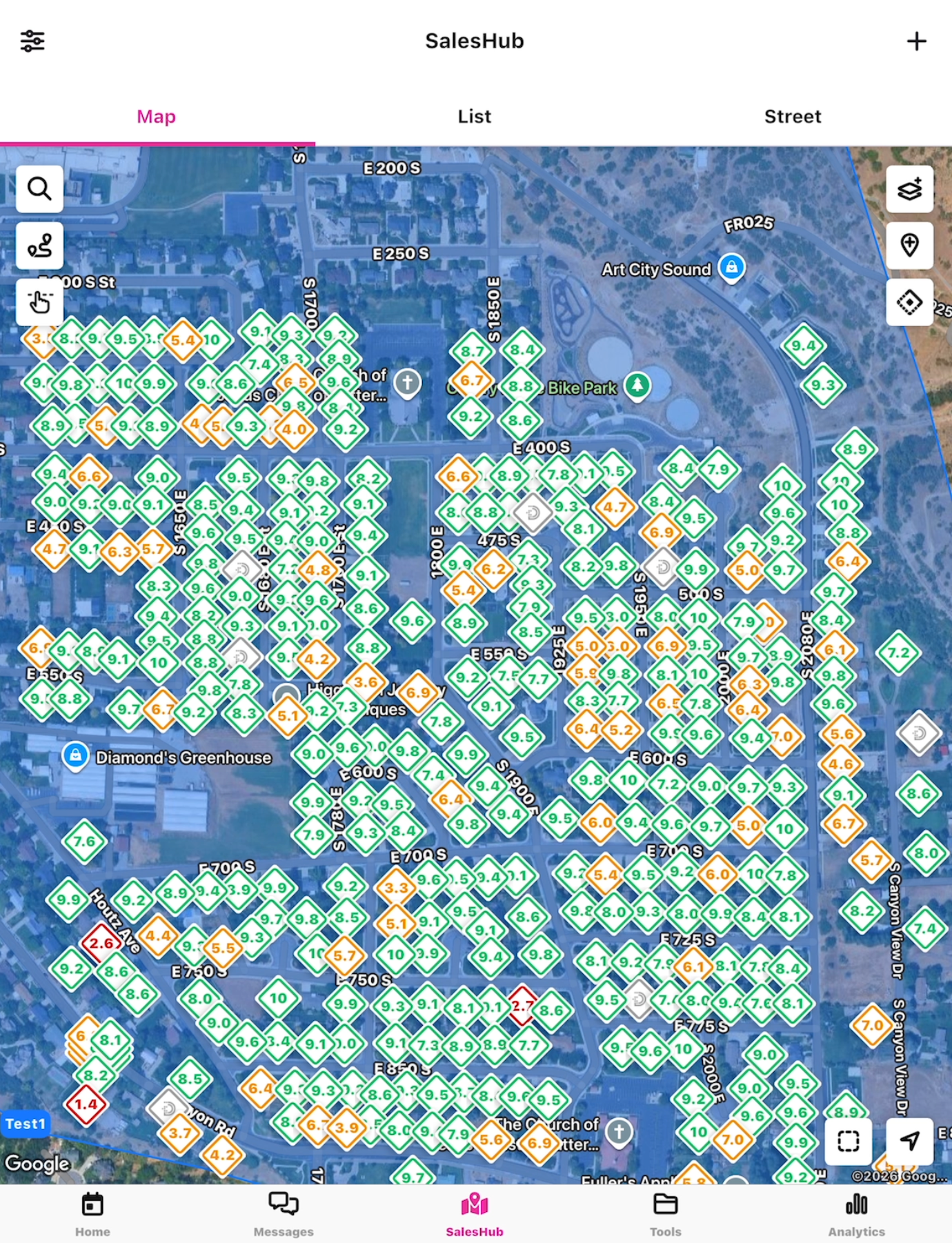Center map on my current location

[x=909, y=1141]
